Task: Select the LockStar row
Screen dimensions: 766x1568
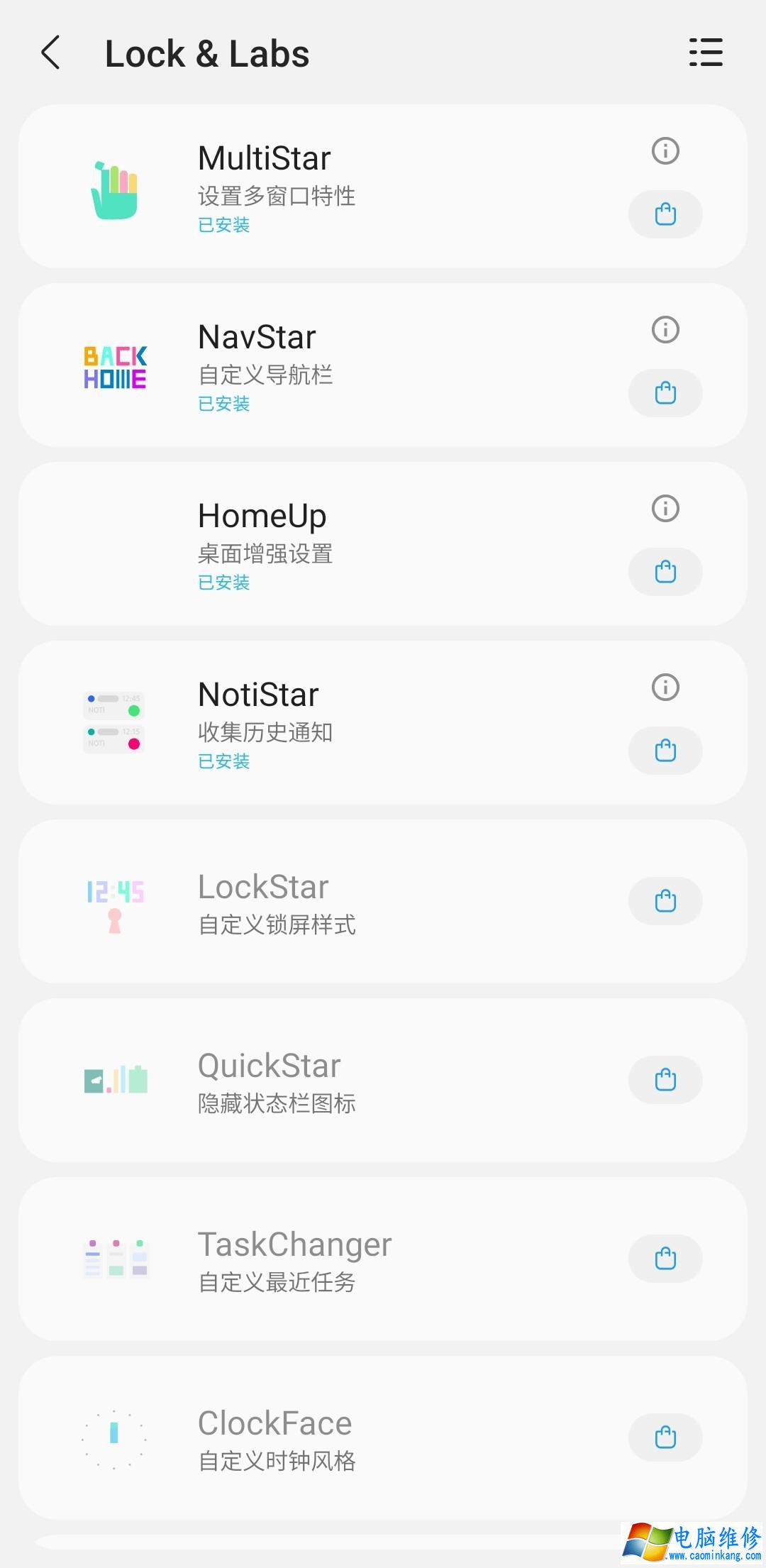Action: [383, 902]
